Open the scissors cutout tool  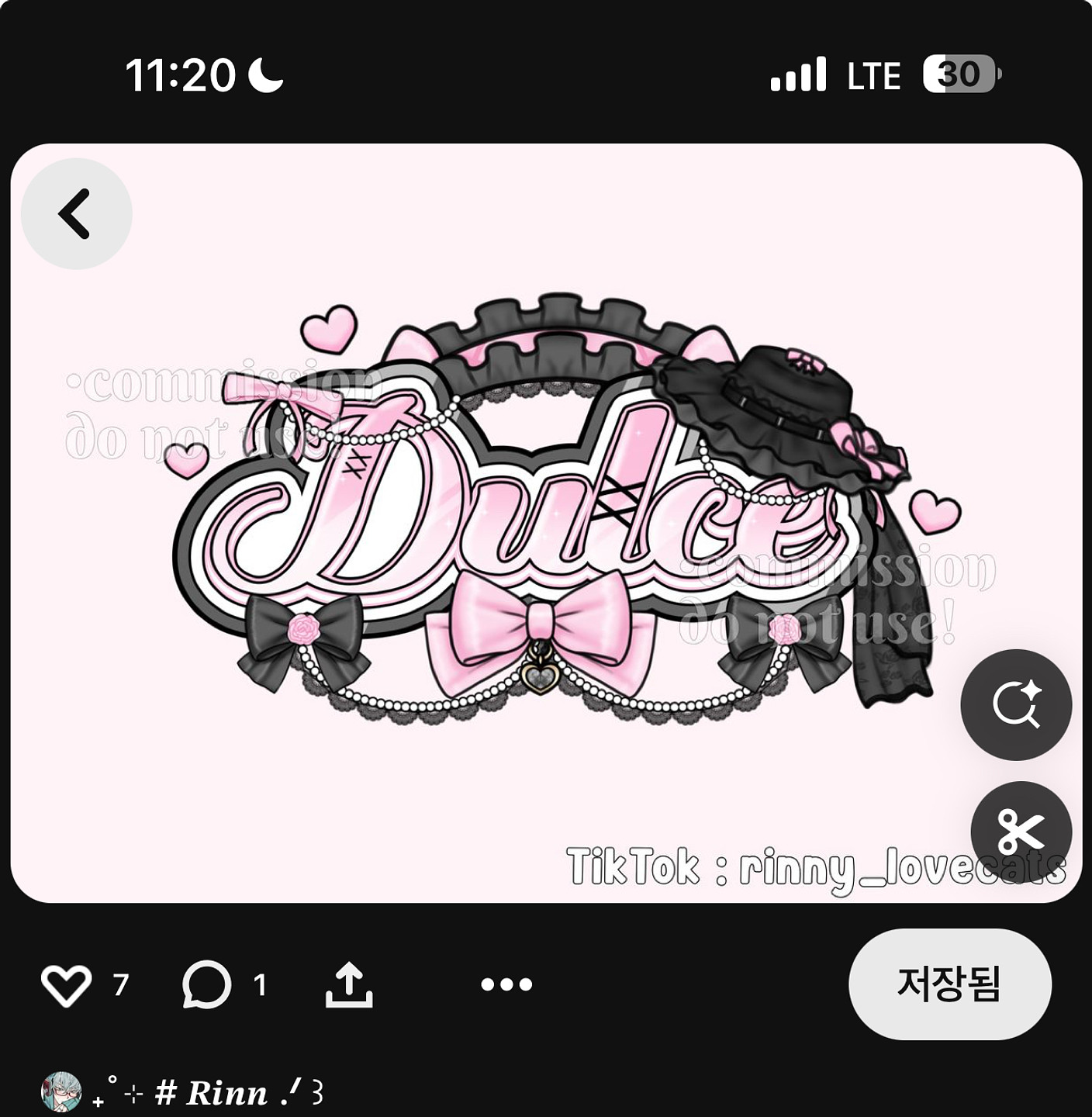tap(1021, 832)
